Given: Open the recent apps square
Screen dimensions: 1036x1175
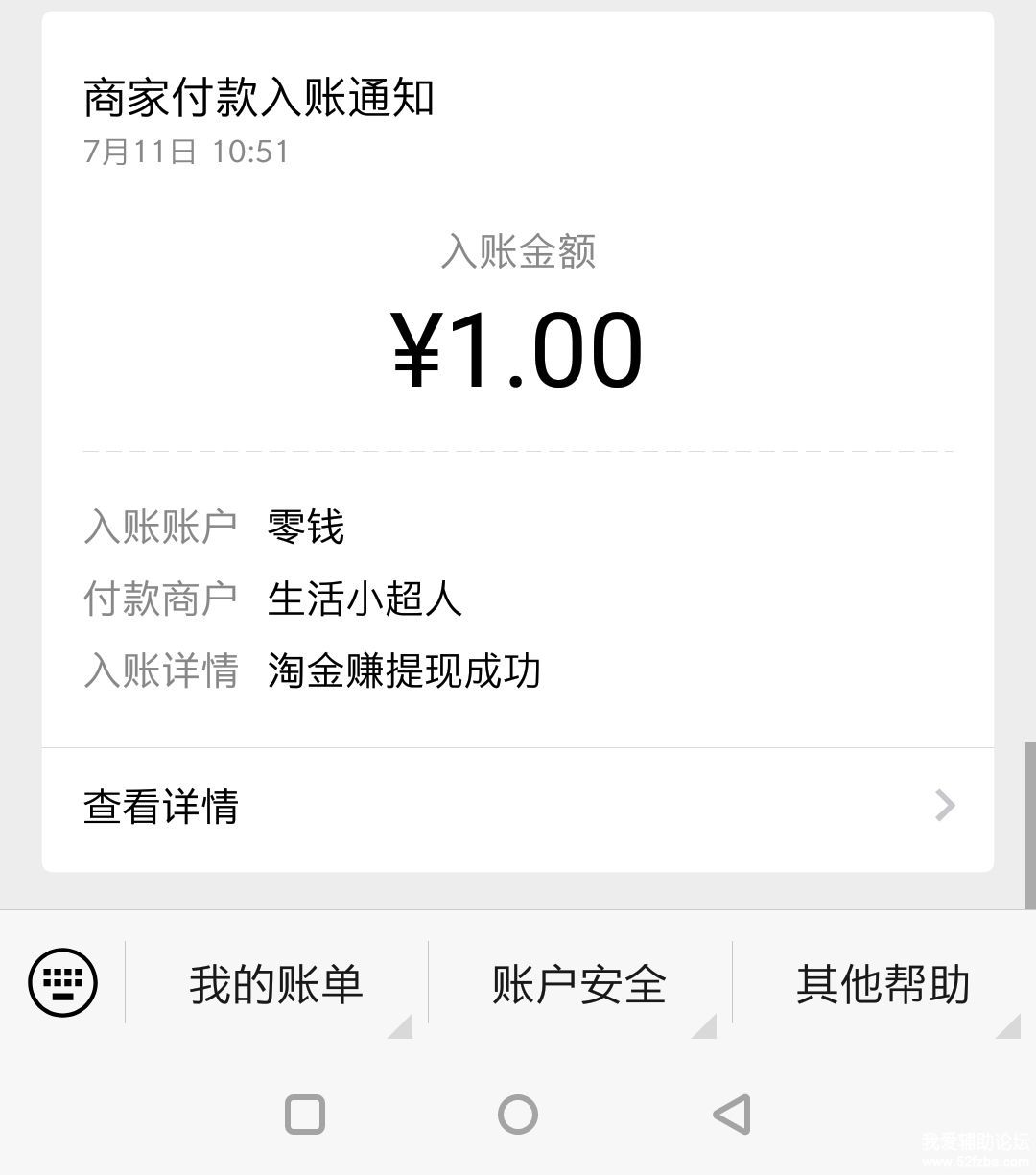Looking at the screenshot, I should pyautogui.click(x=305, y=1115).
